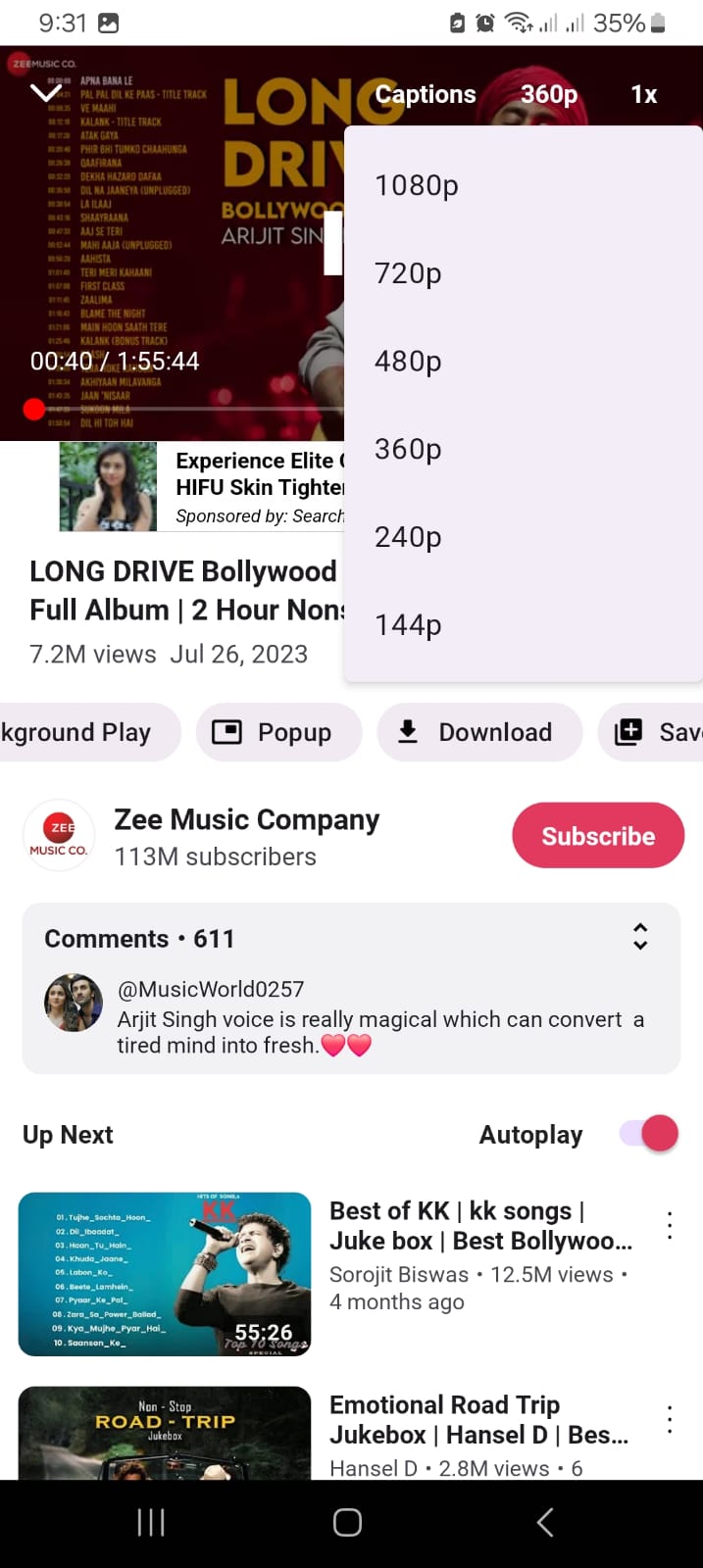703x1568 pixels.
Task: Switch quality to 480p
Action: click(408, 362)
